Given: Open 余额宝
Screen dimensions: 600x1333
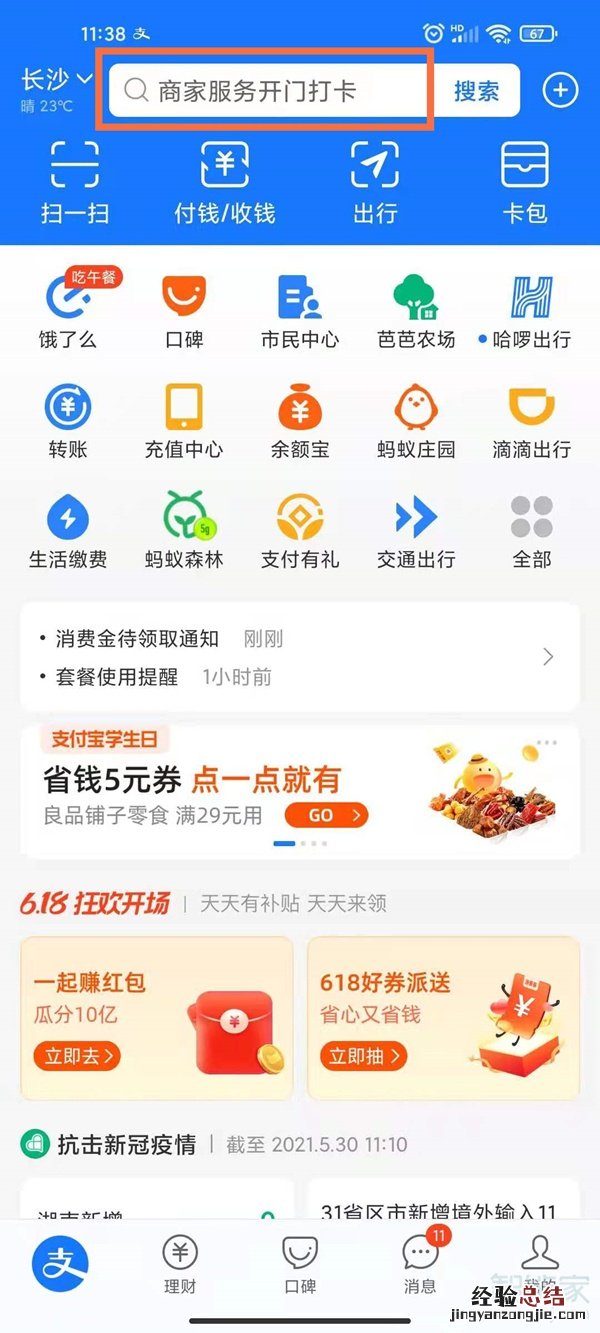Looking at the screenshot, I should 299,420.
